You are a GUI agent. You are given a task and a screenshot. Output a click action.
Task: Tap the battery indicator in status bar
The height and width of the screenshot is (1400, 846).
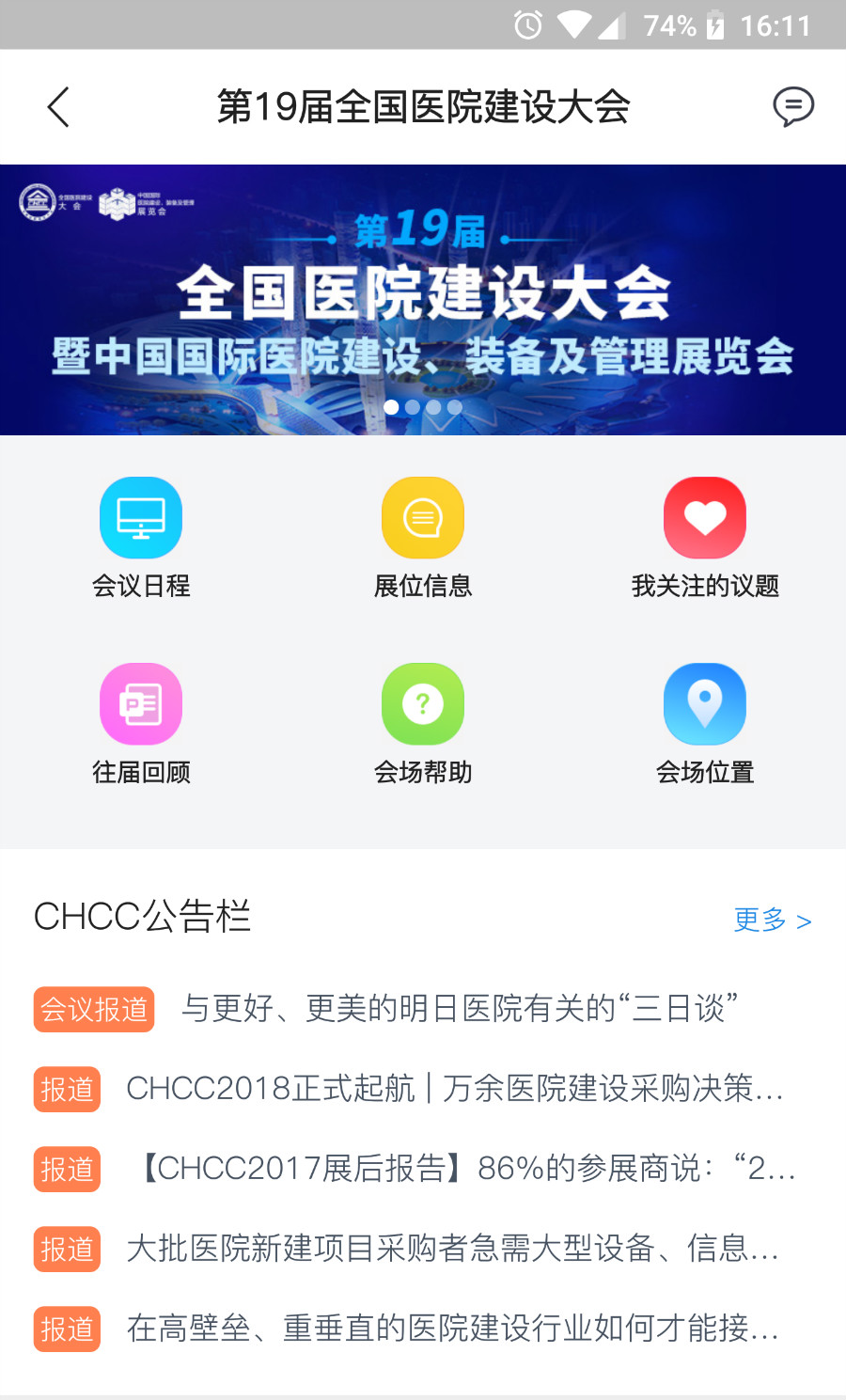coord(713,24)
